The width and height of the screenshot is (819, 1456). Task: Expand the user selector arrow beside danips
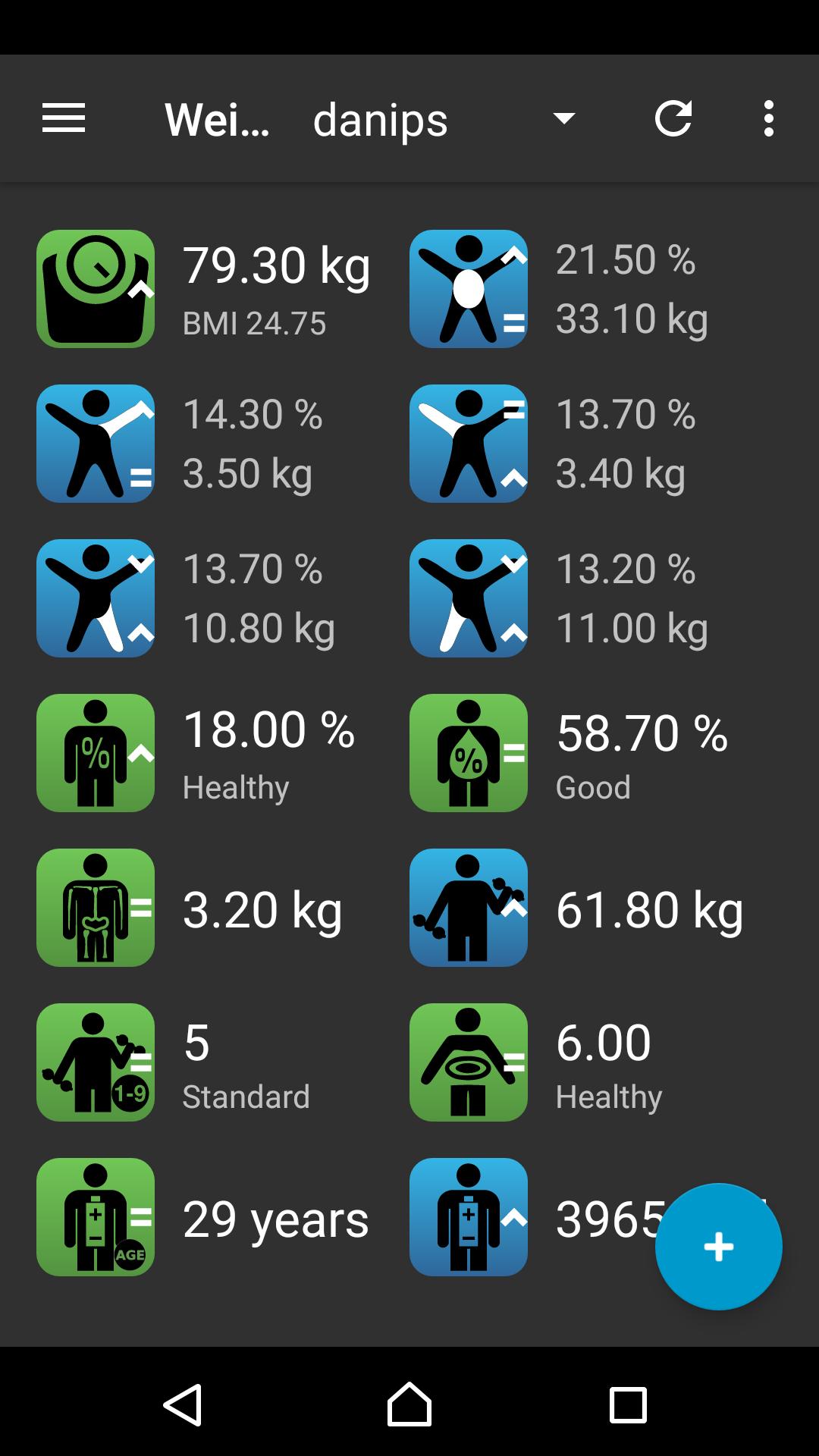pos(563,119)
